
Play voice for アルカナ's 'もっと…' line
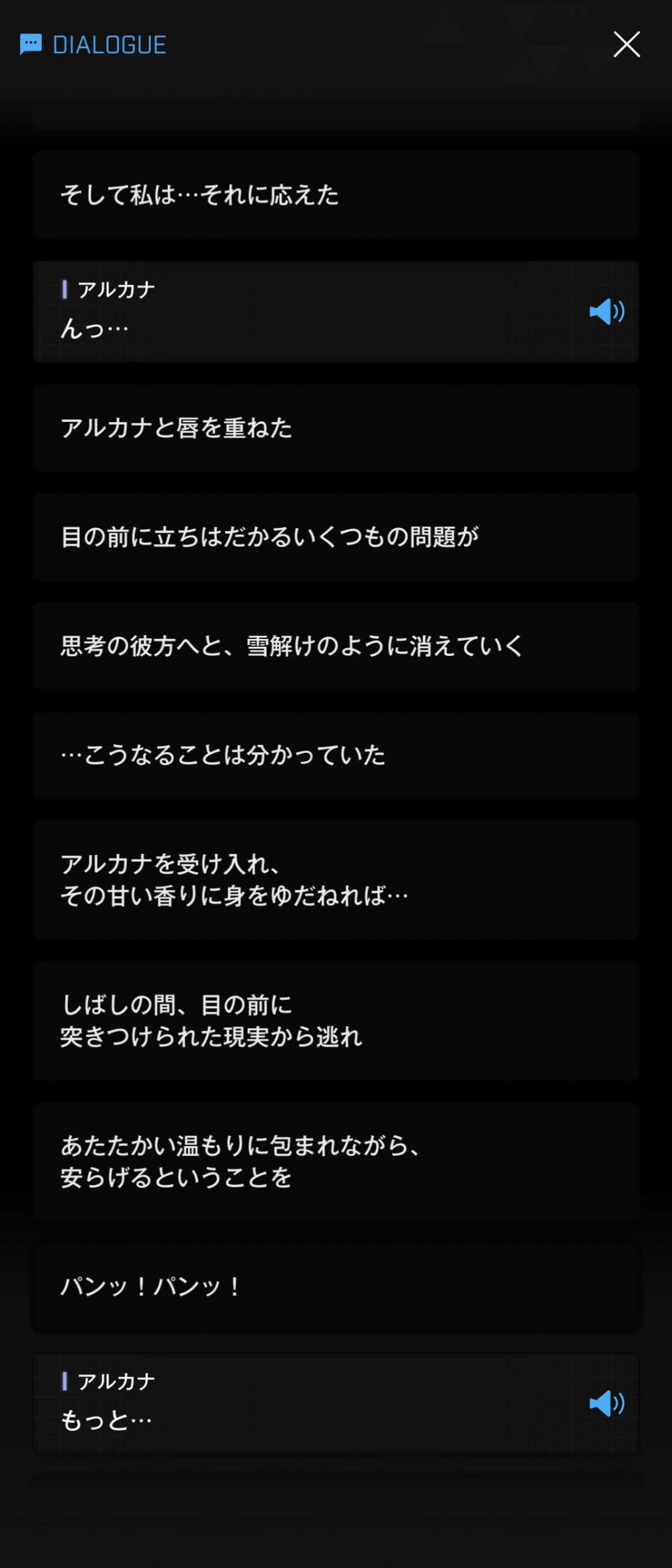pyautogui.click(x=606, y=1403)
